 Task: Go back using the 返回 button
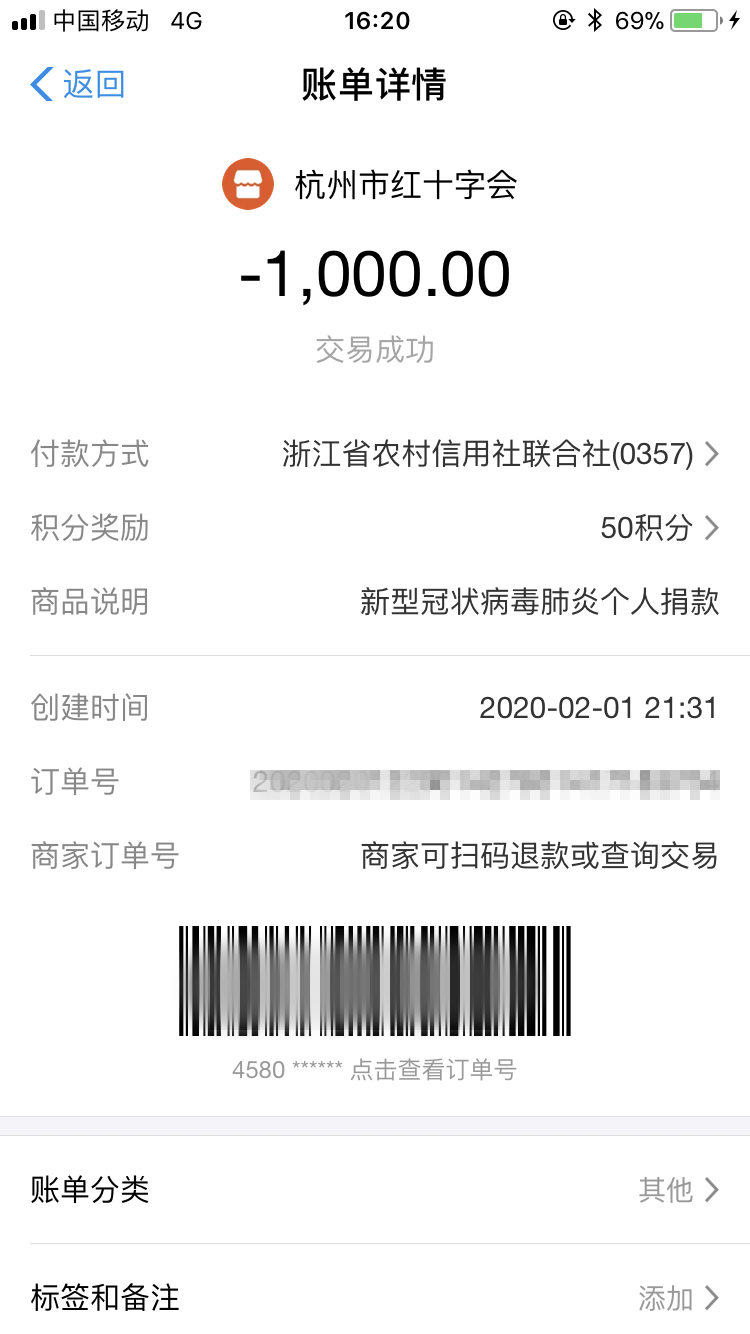(78, 85)
